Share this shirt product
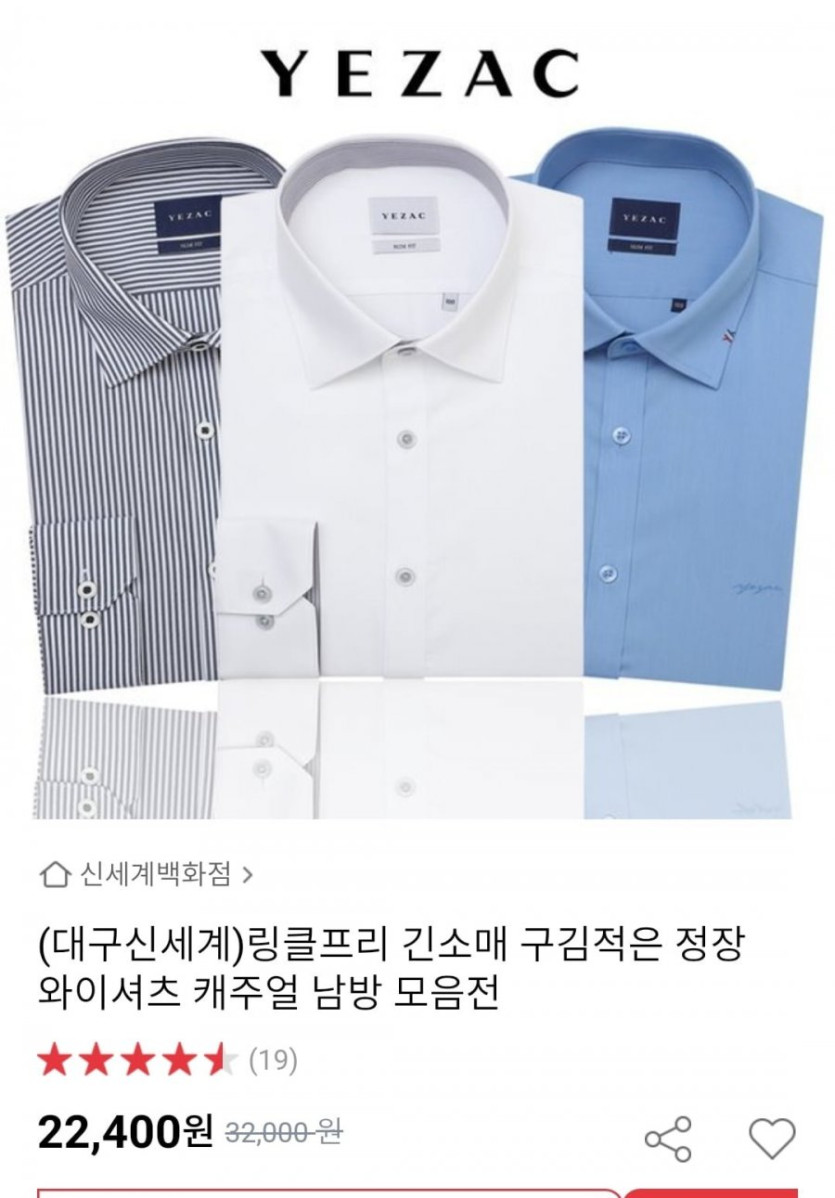The width and height of the screenshot is (835, 1198). tap(667, 1139)
